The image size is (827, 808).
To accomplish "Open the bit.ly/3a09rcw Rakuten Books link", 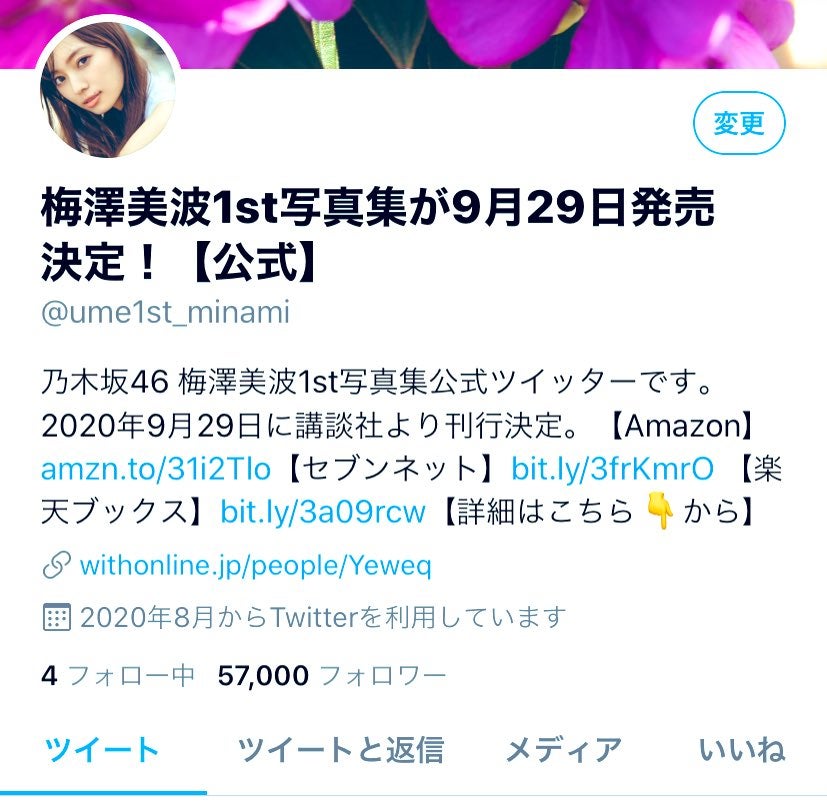I will [x=322, y=513].
